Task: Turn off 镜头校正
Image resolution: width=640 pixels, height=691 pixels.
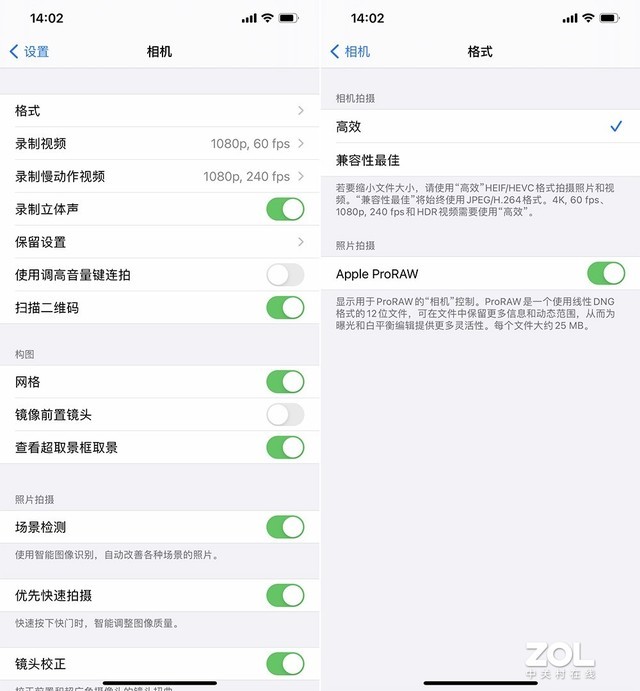Action: tap(285, 663)
